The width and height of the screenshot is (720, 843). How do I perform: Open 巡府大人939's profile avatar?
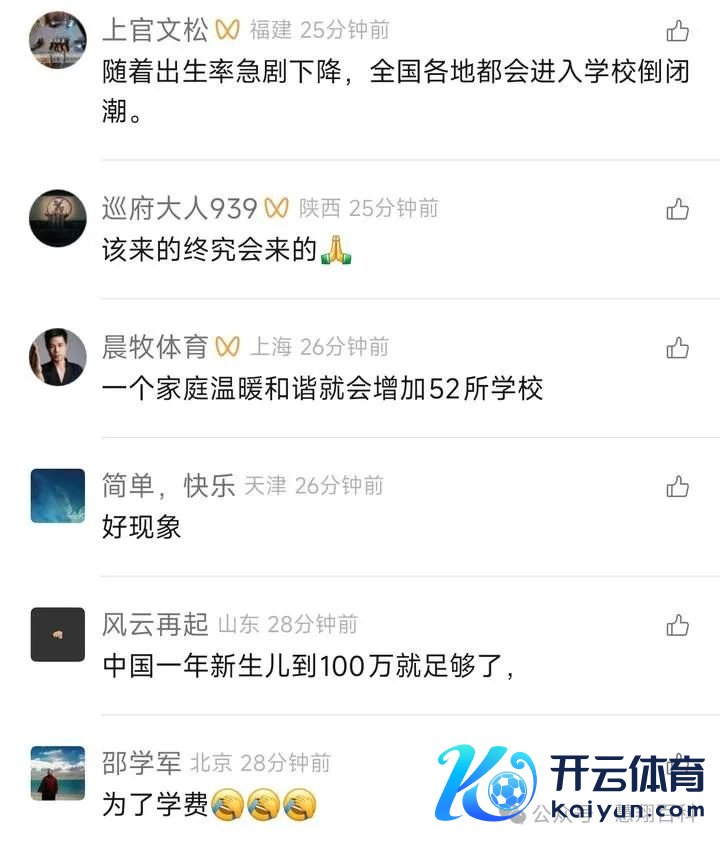(x=58, y=218)
